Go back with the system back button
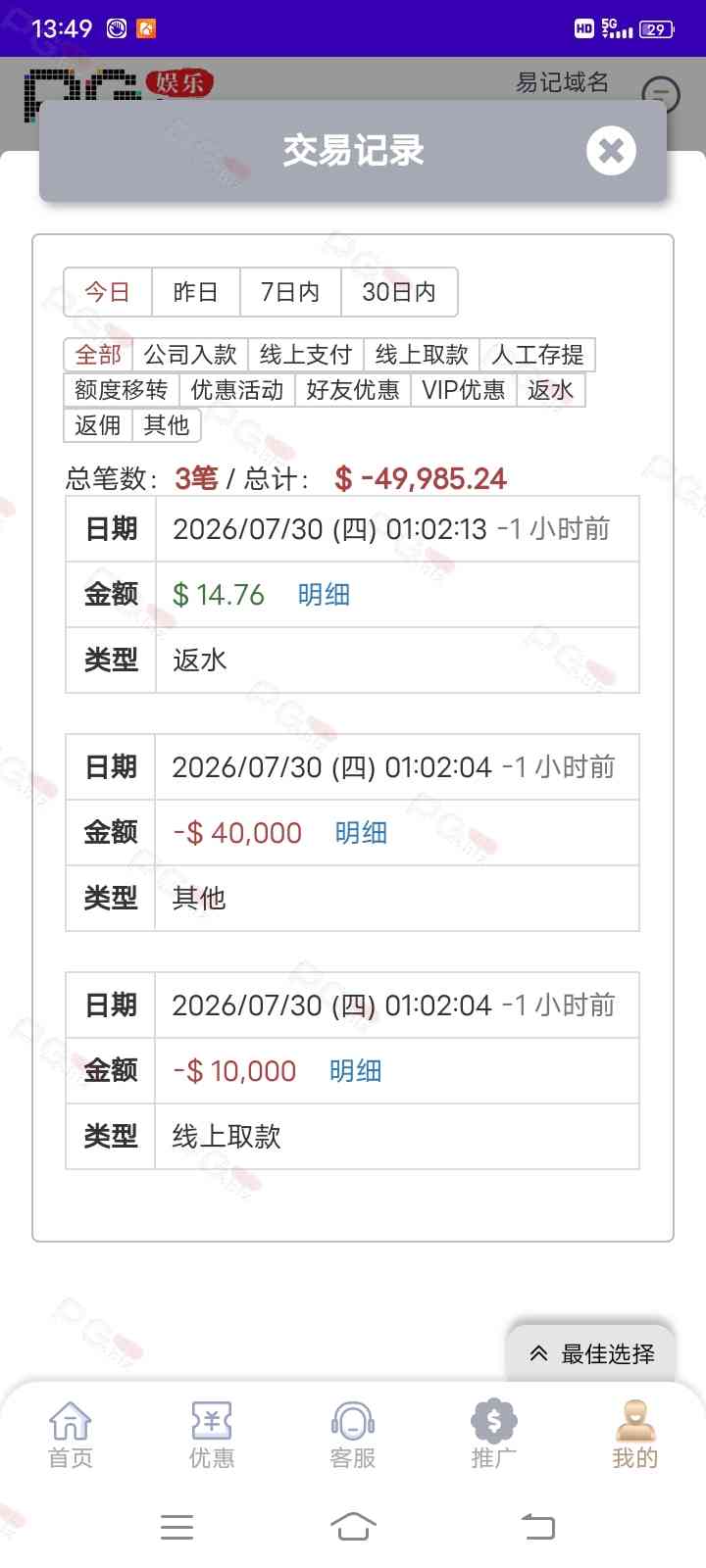Image resolution: width=706 pixels, height=1568 pixels. click(x=537, y=1526)
